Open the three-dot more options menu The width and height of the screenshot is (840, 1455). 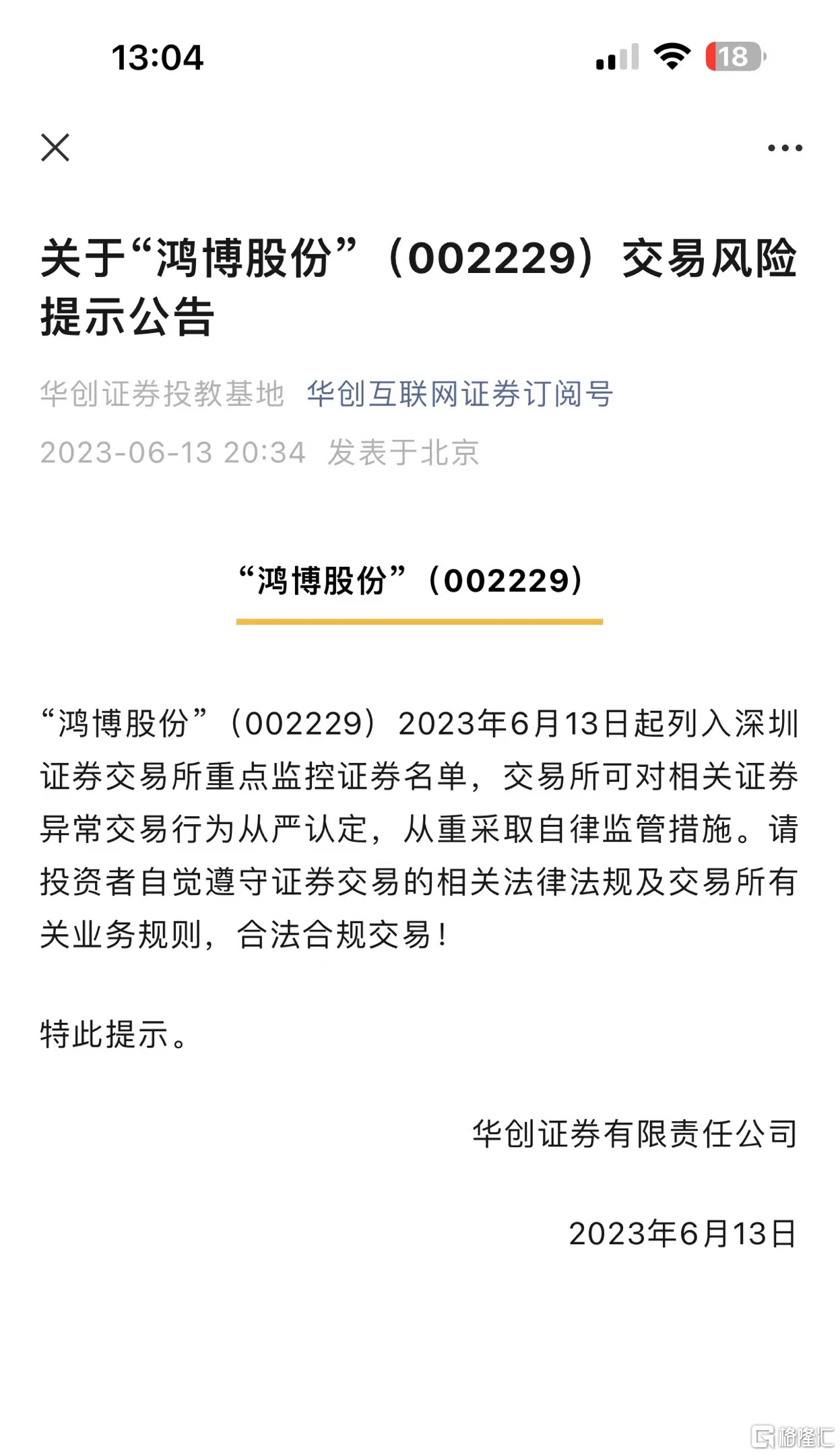click(x=785, y=148)
